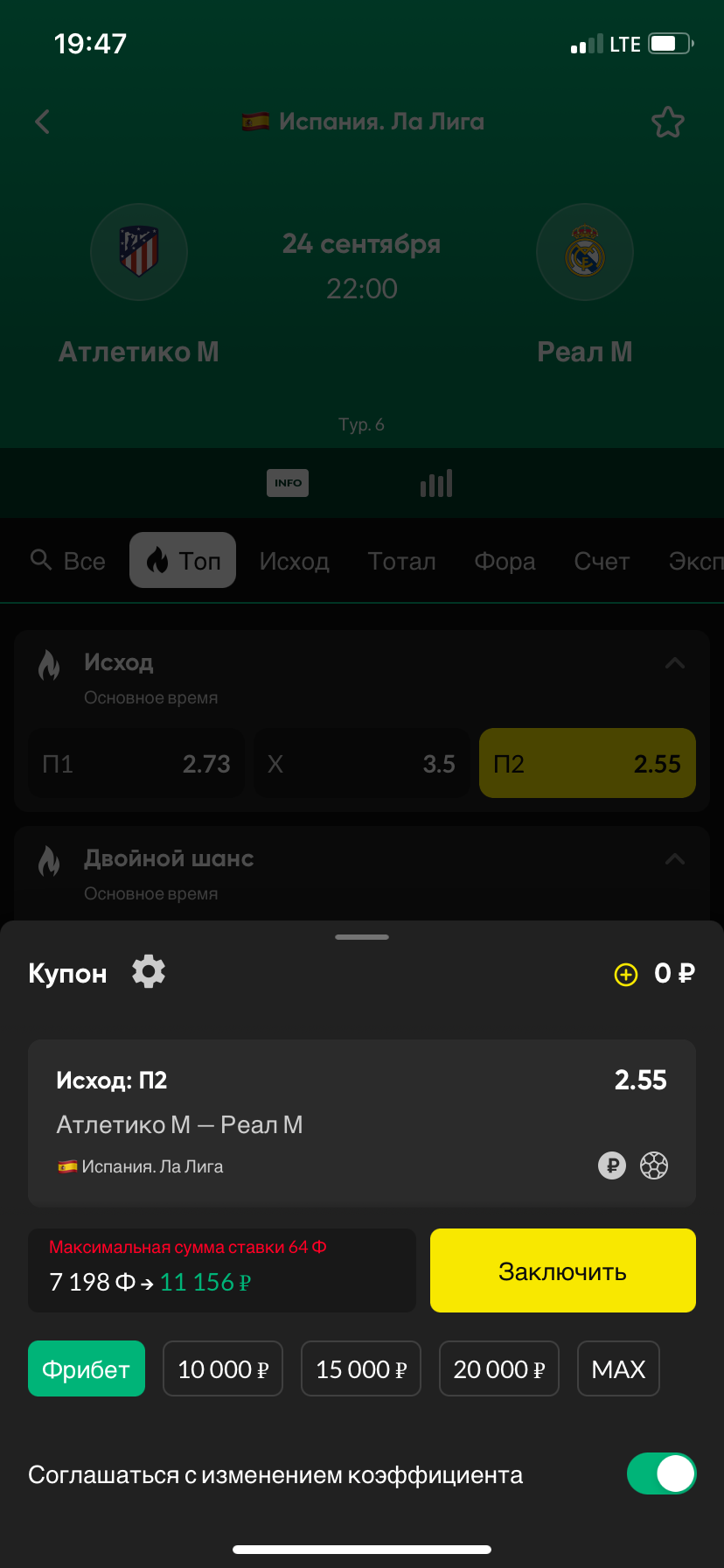This screenshot has width=724, height=1568.
Task: Select the Фрибет chip
Action: click(x=87, y=1368)
